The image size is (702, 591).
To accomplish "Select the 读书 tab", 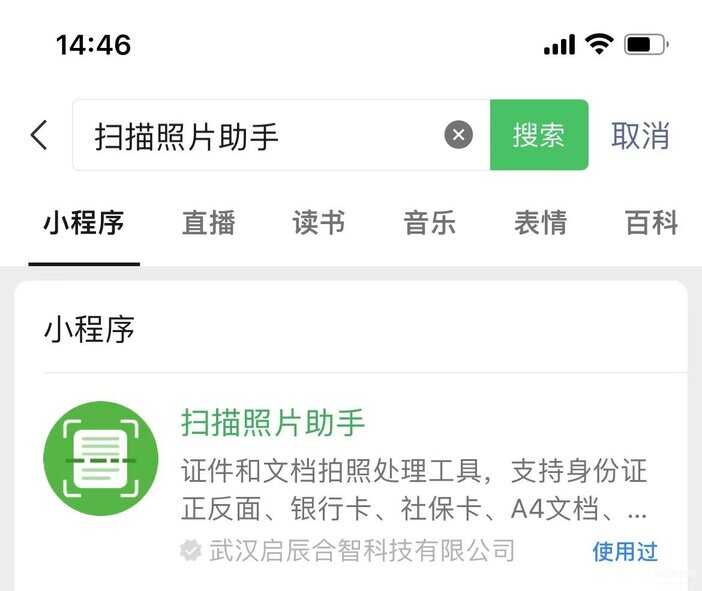I will [319, 222].
